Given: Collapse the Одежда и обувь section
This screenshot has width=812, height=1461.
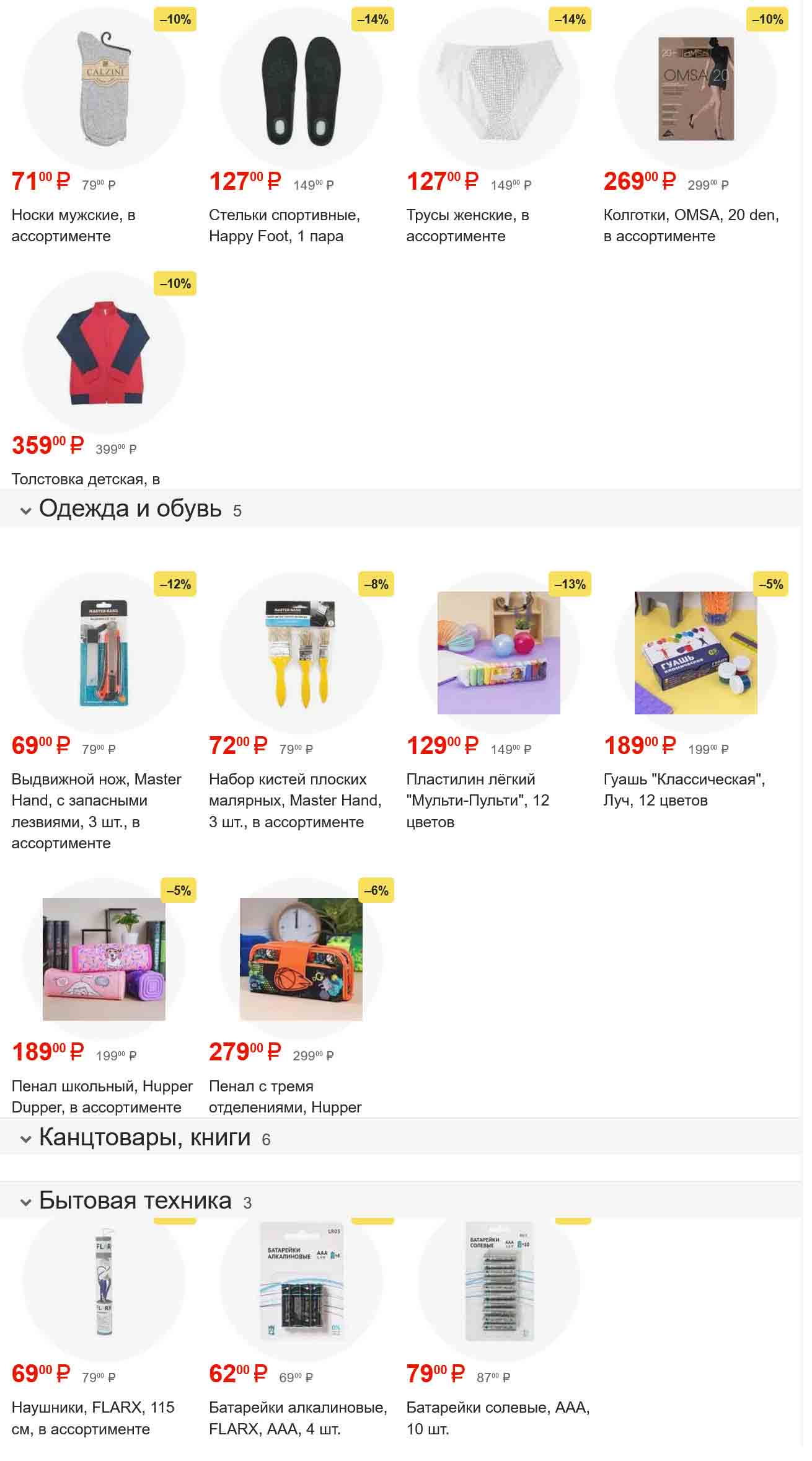Looking at the screenshot, I should [25, 511].
